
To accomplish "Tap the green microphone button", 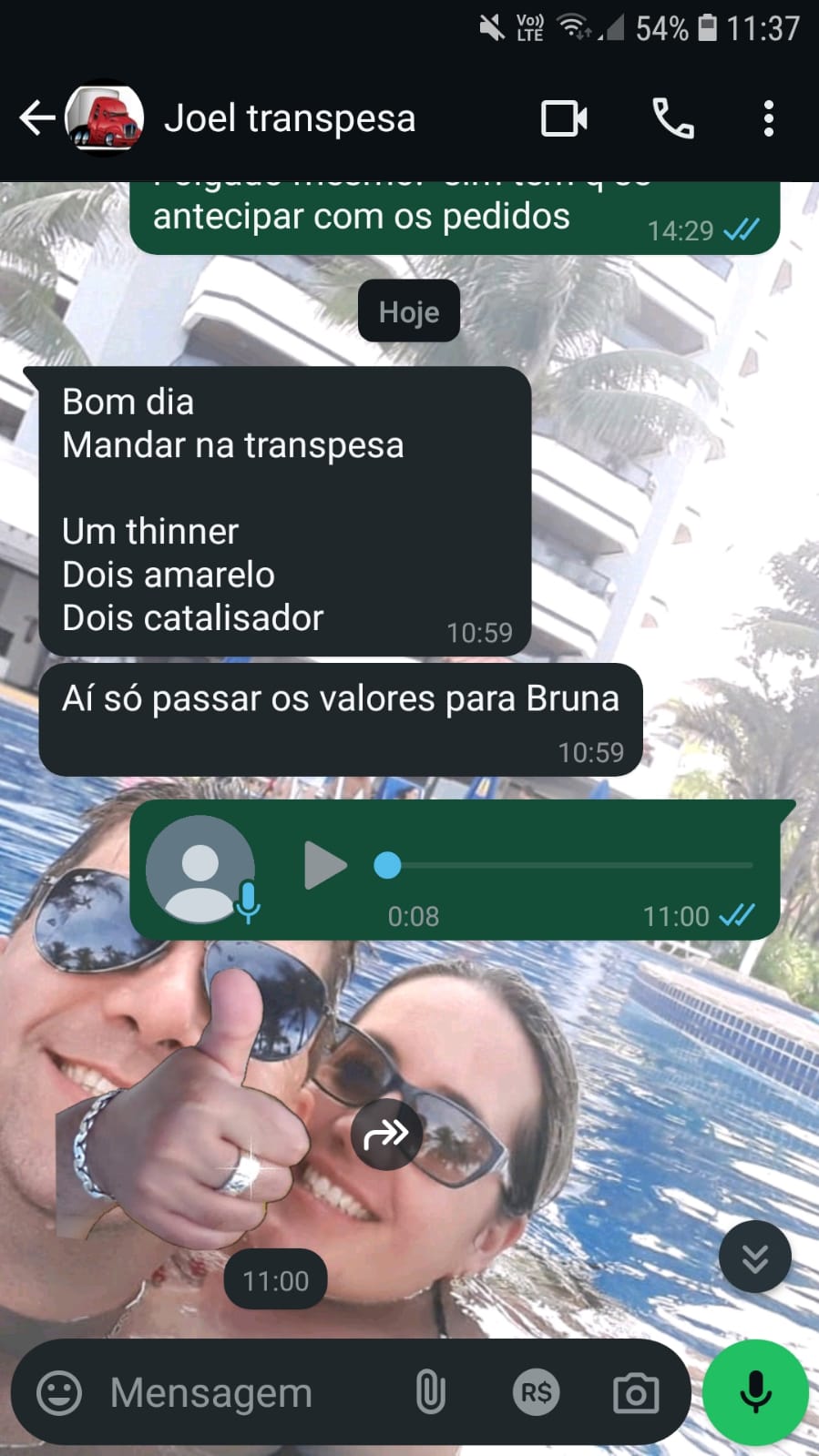I will tap(755, 1393).
